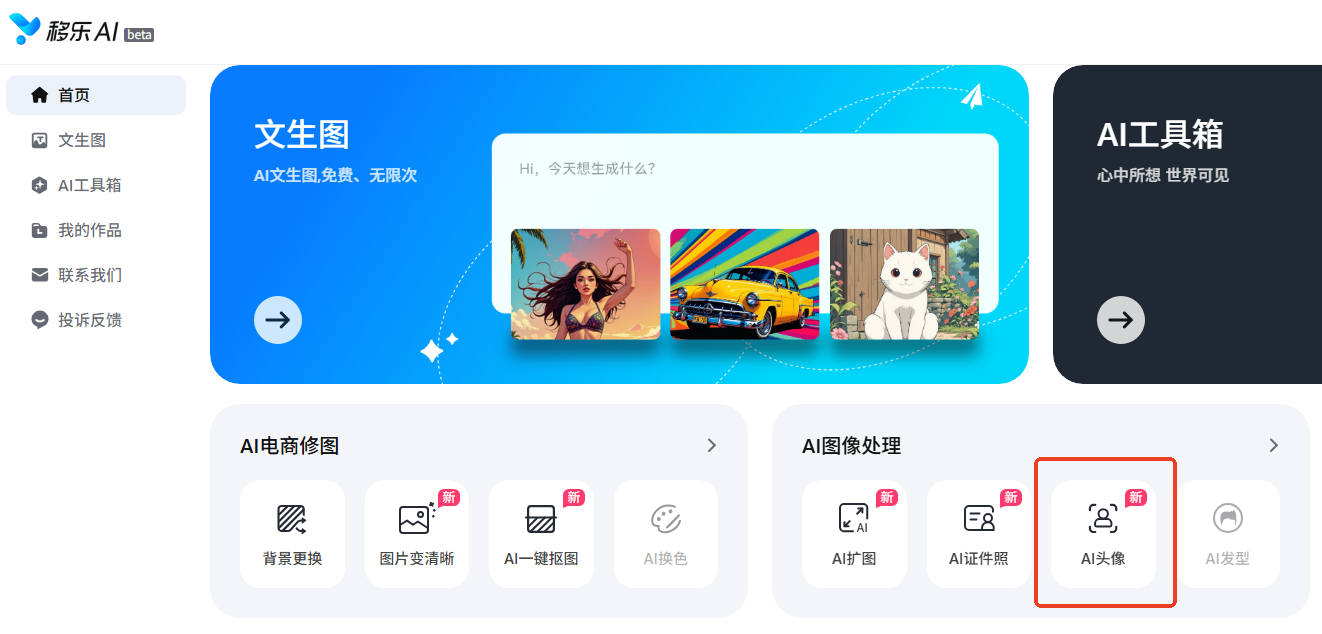Tap the prompt box 今天想生成什么
The height and width of the screenshot is (634, 1322).
pyautogui.click(x=744, y=169)
